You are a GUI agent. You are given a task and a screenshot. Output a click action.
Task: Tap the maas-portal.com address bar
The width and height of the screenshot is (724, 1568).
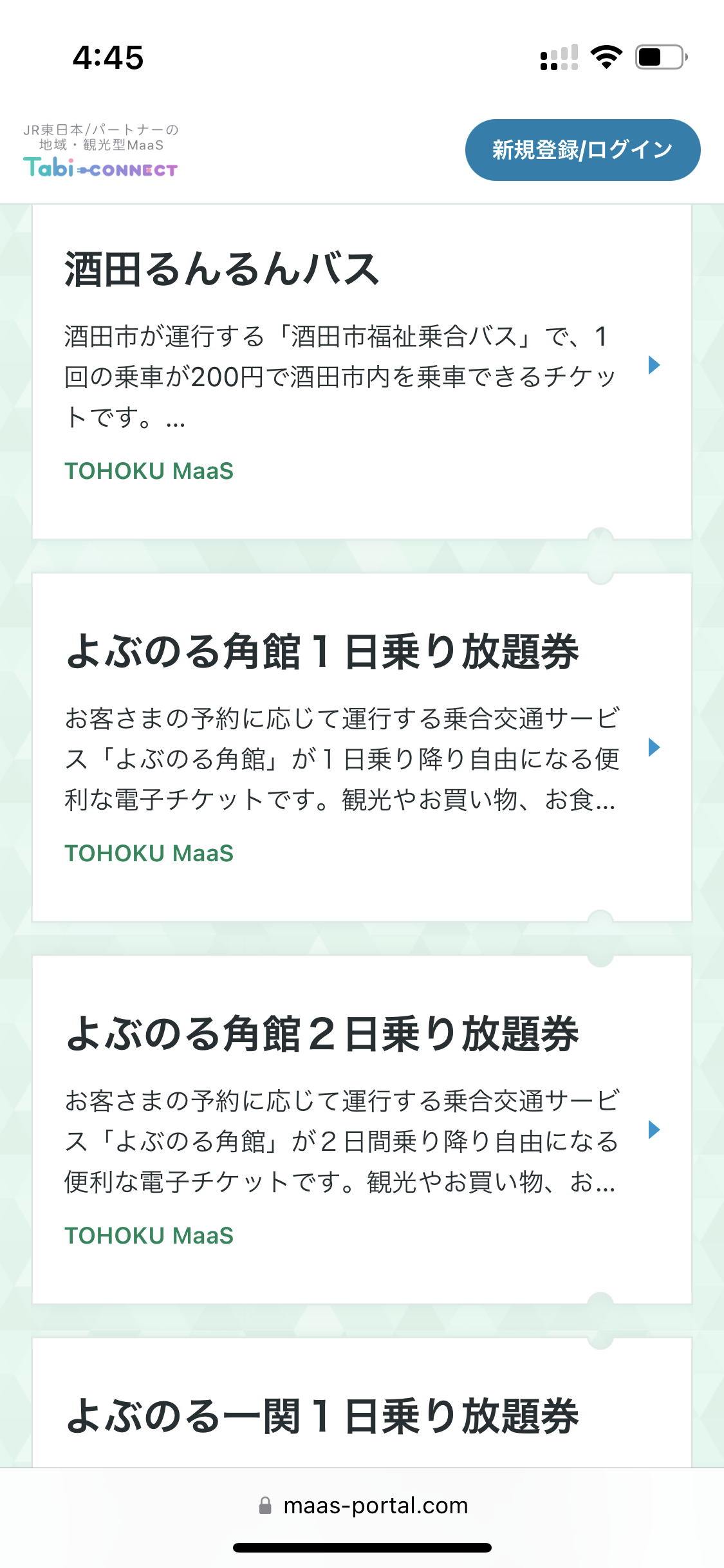[362, 1506]
